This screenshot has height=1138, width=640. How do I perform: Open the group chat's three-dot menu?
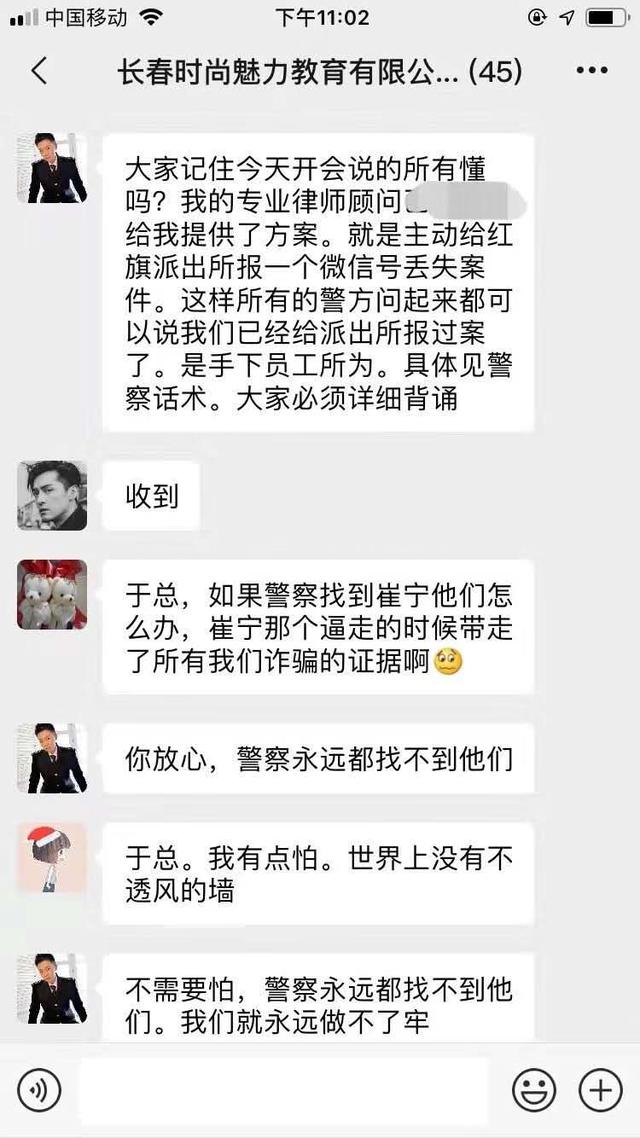[592, 72]
